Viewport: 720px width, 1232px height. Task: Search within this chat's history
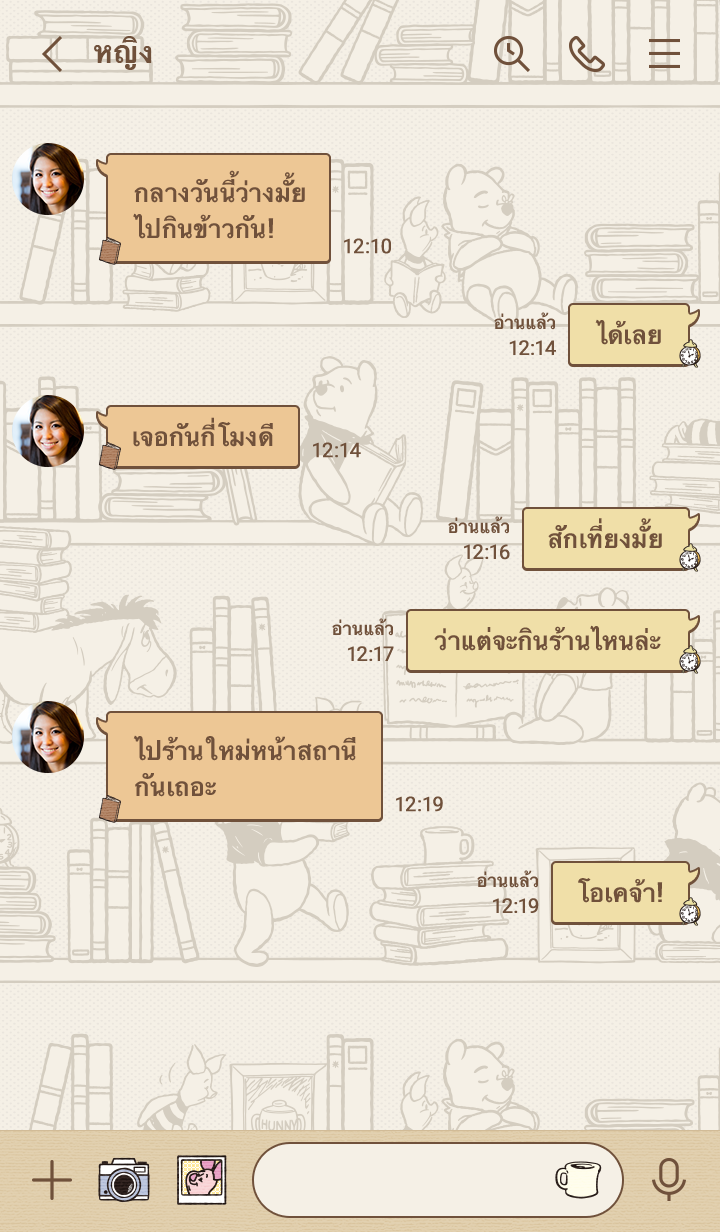point(511,54)
